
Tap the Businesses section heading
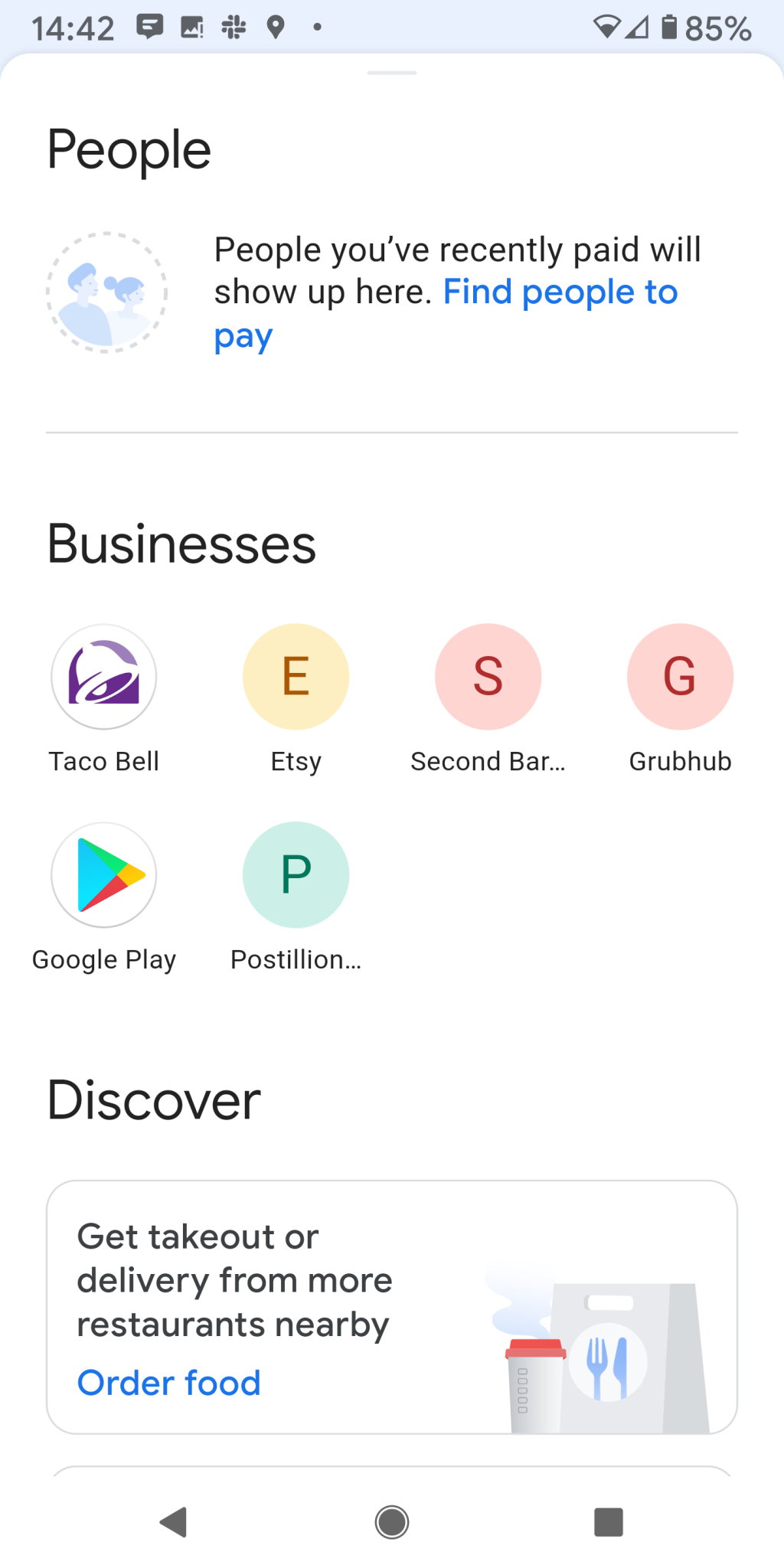pyautogui.click(x=181, y=543)
